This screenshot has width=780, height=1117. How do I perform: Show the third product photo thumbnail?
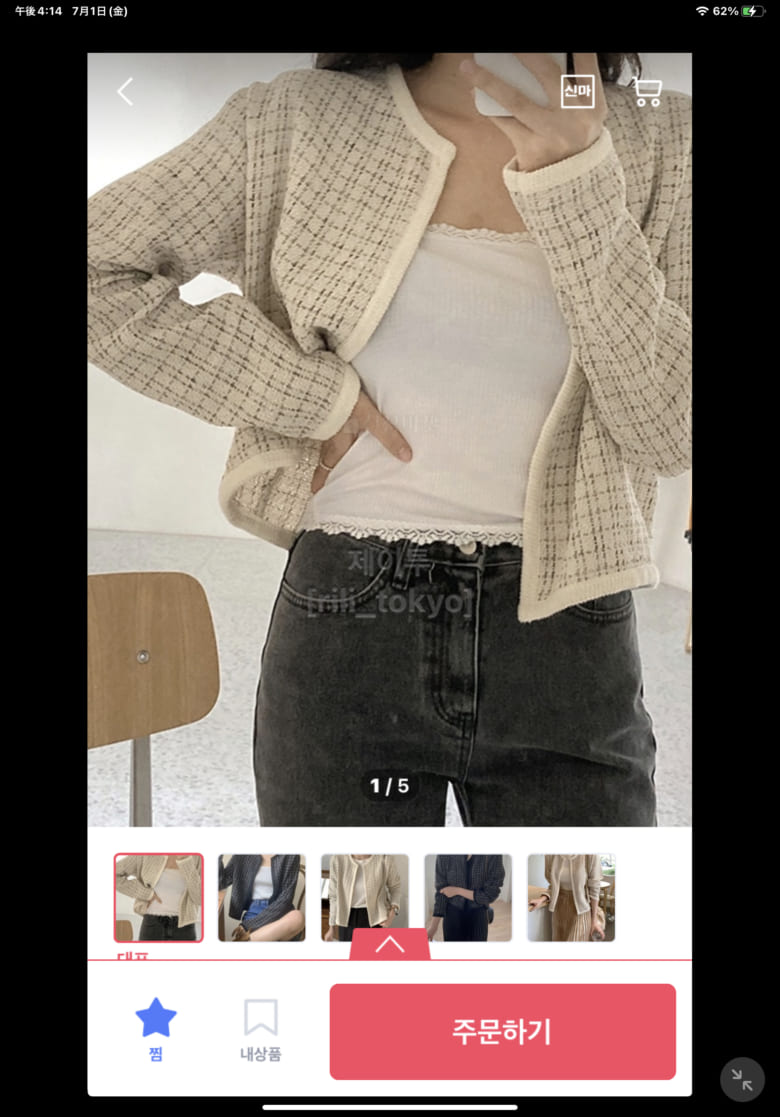point(365,897)
